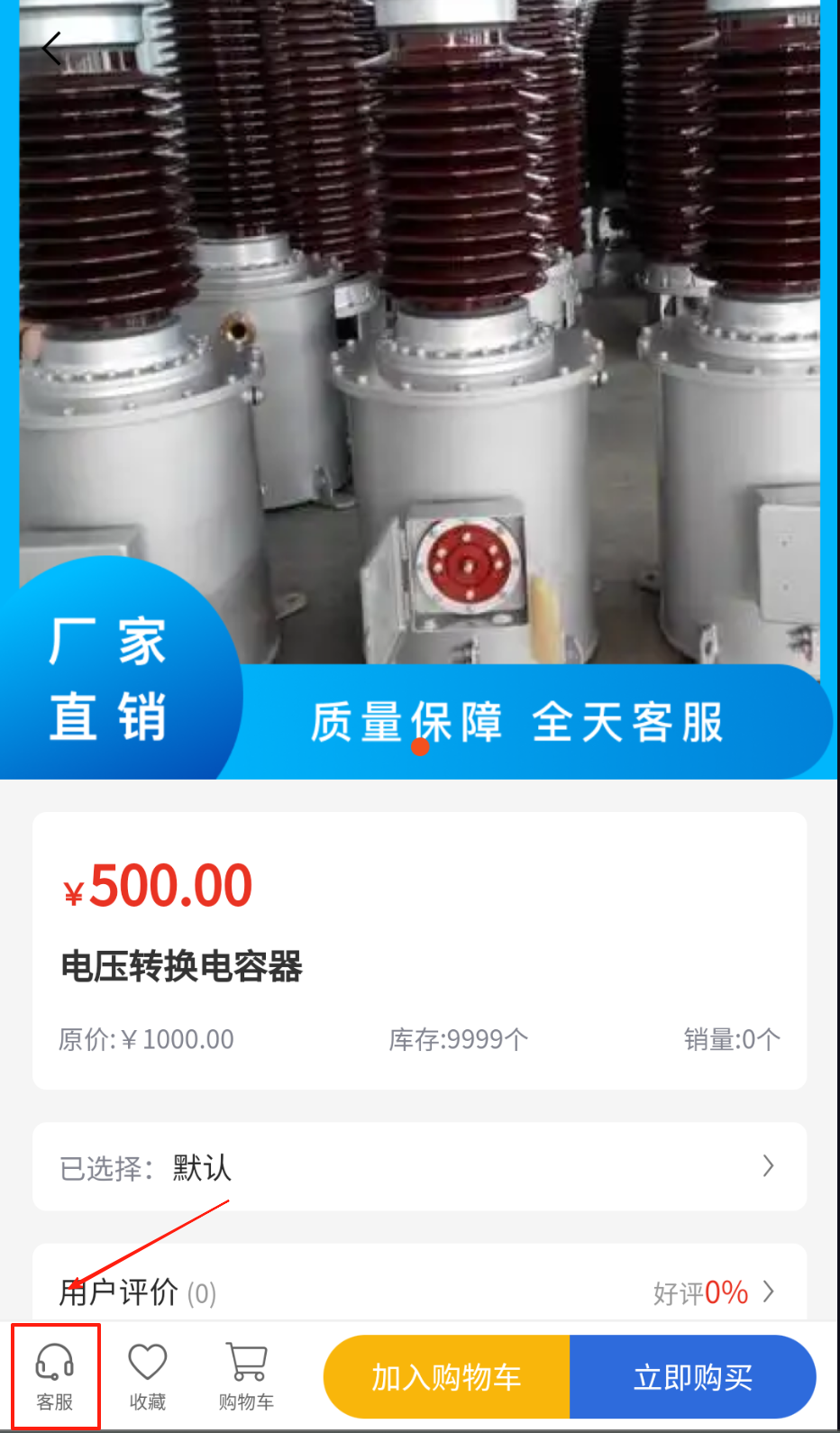
Task: Open 客服 customer service chat
Action: (55, 1375)
